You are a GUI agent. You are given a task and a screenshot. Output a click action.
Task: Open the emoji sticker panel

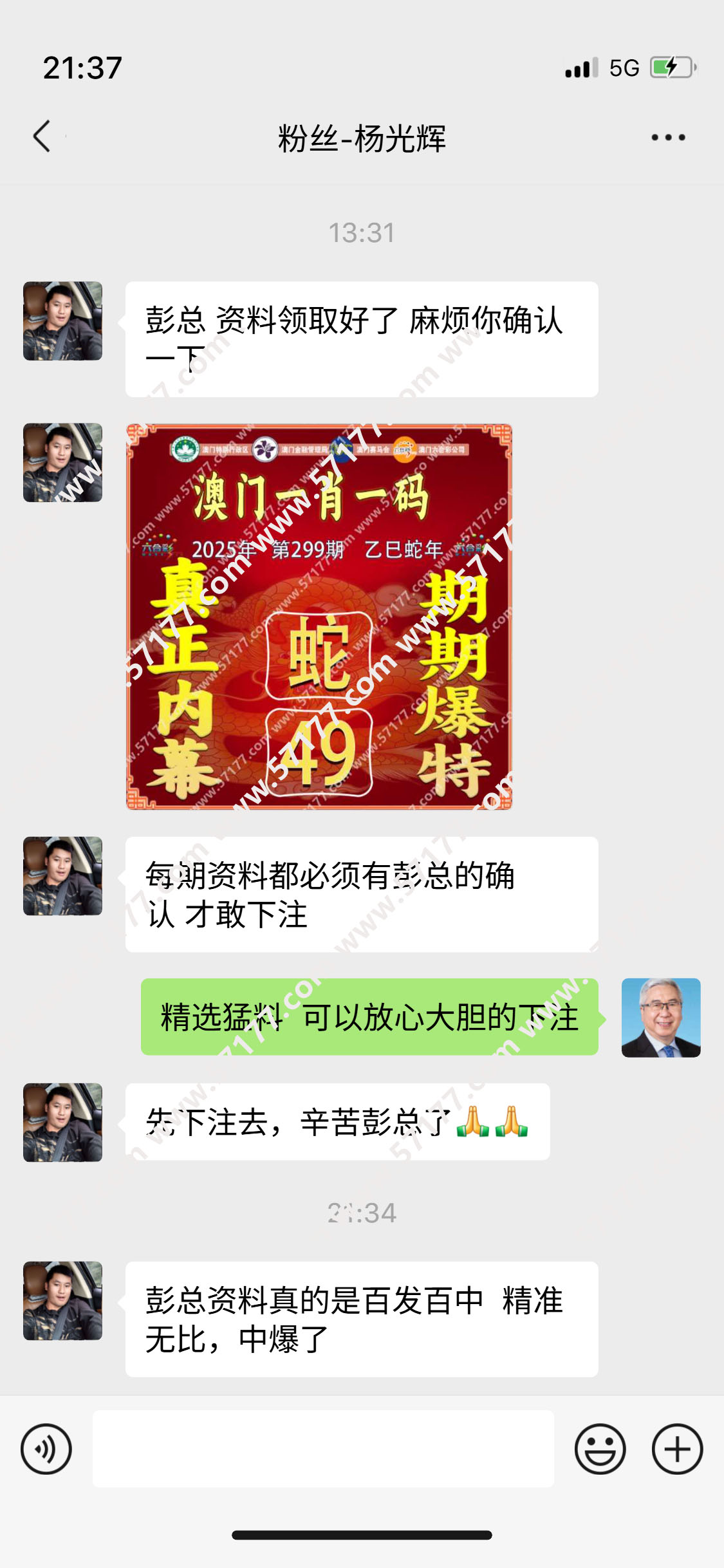(x=600, y=1449)
